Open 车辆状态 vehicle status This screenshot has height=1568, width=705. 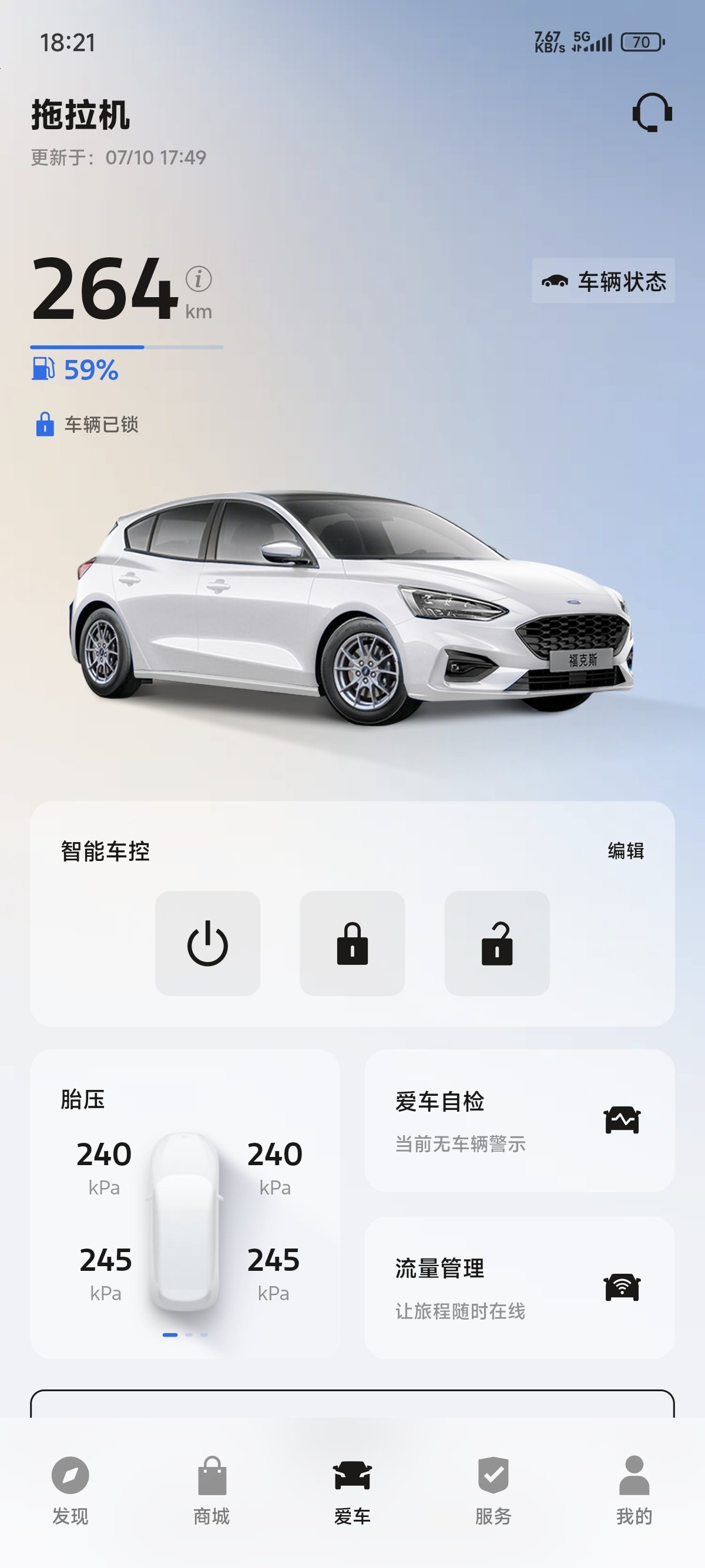point(603,281)
